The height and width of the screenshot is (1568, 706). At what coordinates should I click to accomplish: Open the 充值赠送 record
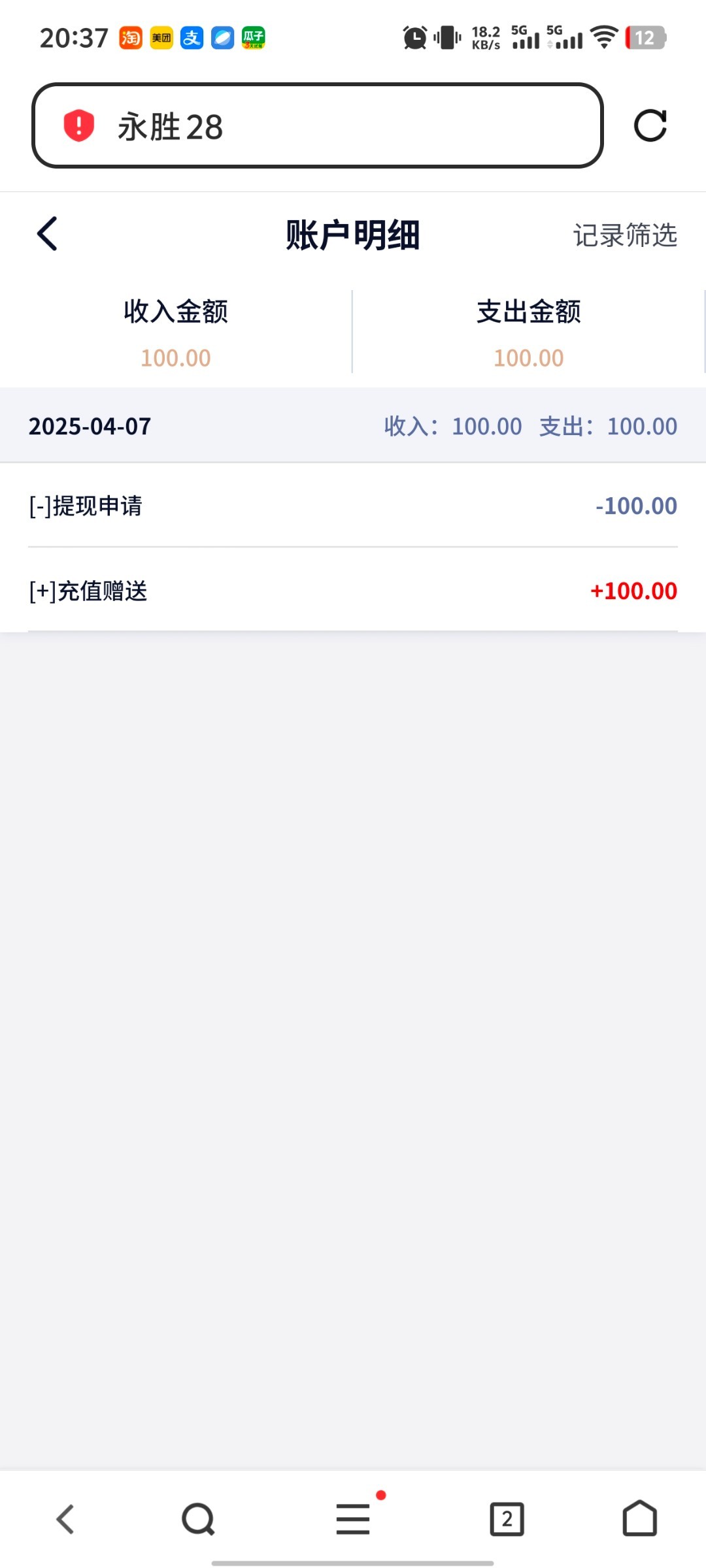(x=353, y=591)
